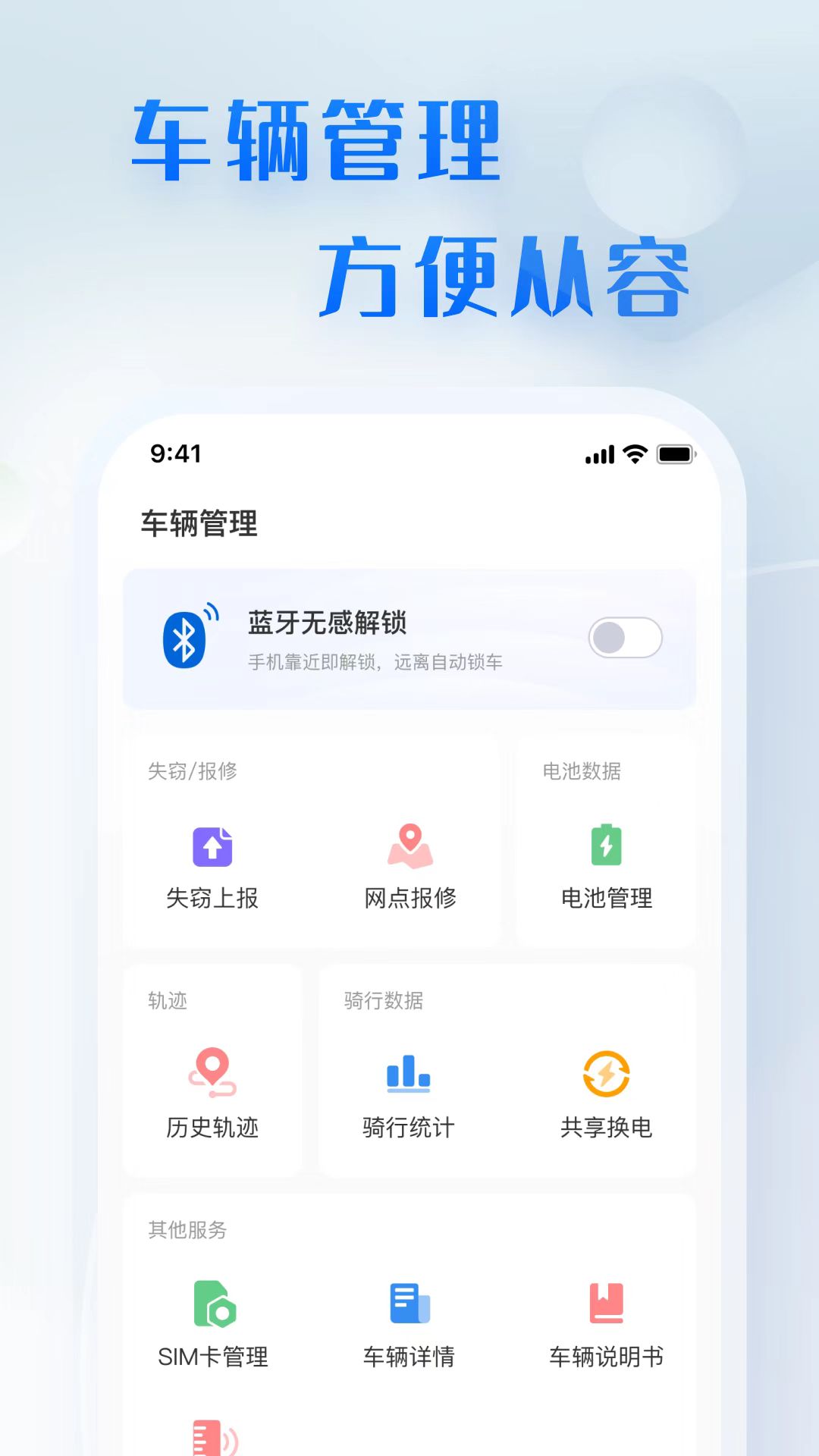The width and height of the screenshot is (819, 1456).
Task: Click the Bluetooth symbol in the unlock card
Action: [185, 638]
